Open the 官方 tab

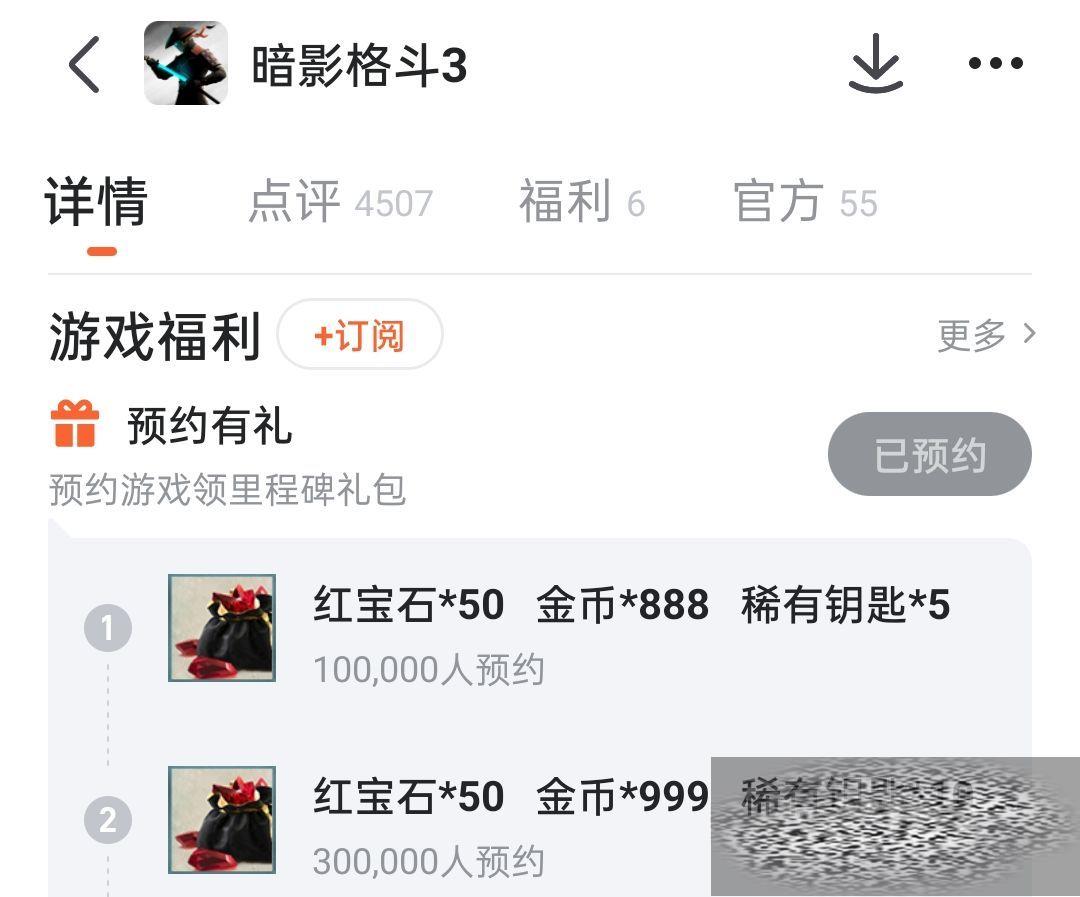[805, 203]
